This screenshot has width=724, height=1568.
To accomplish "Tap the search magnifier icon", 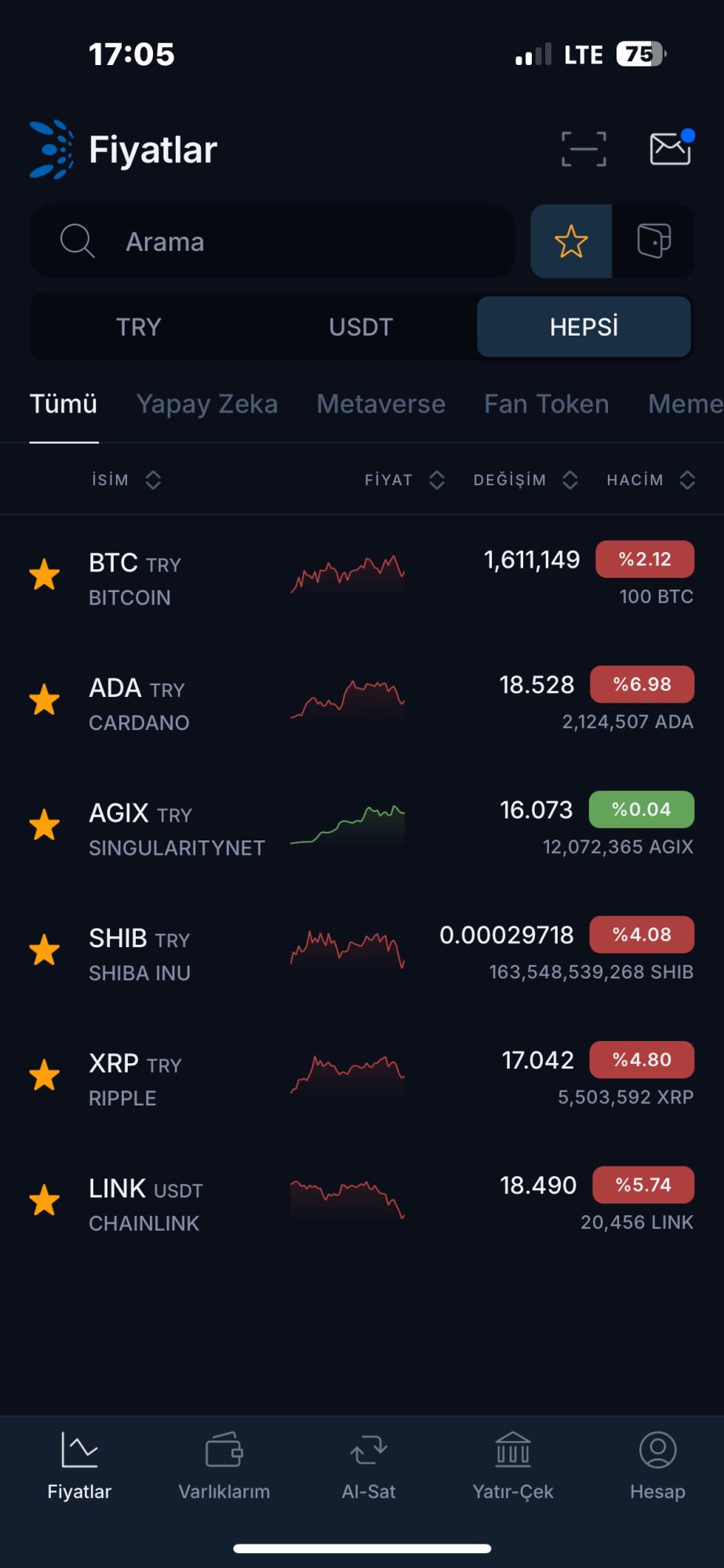I will click(76, 241).
